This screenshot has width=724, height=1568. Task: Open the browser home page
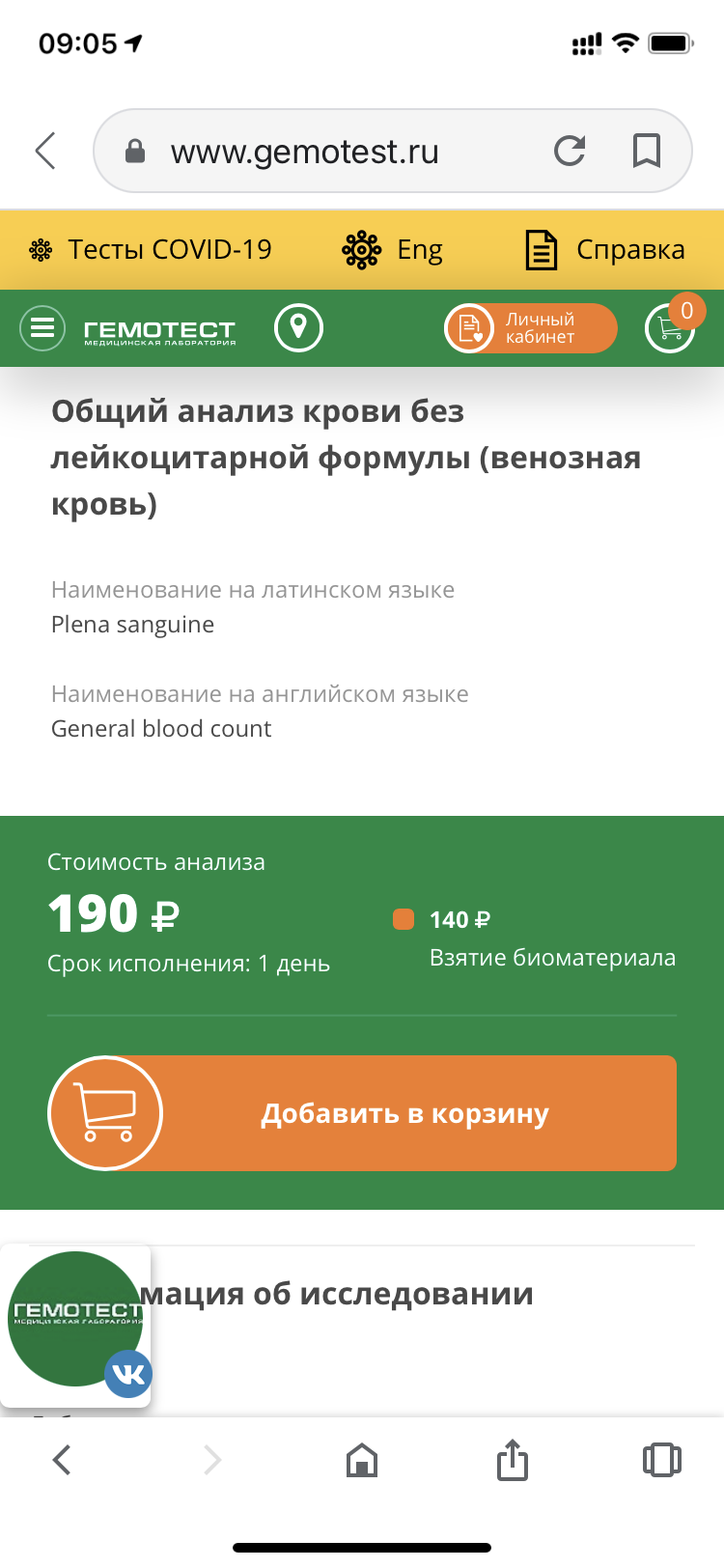click(x=362, y=1460)
